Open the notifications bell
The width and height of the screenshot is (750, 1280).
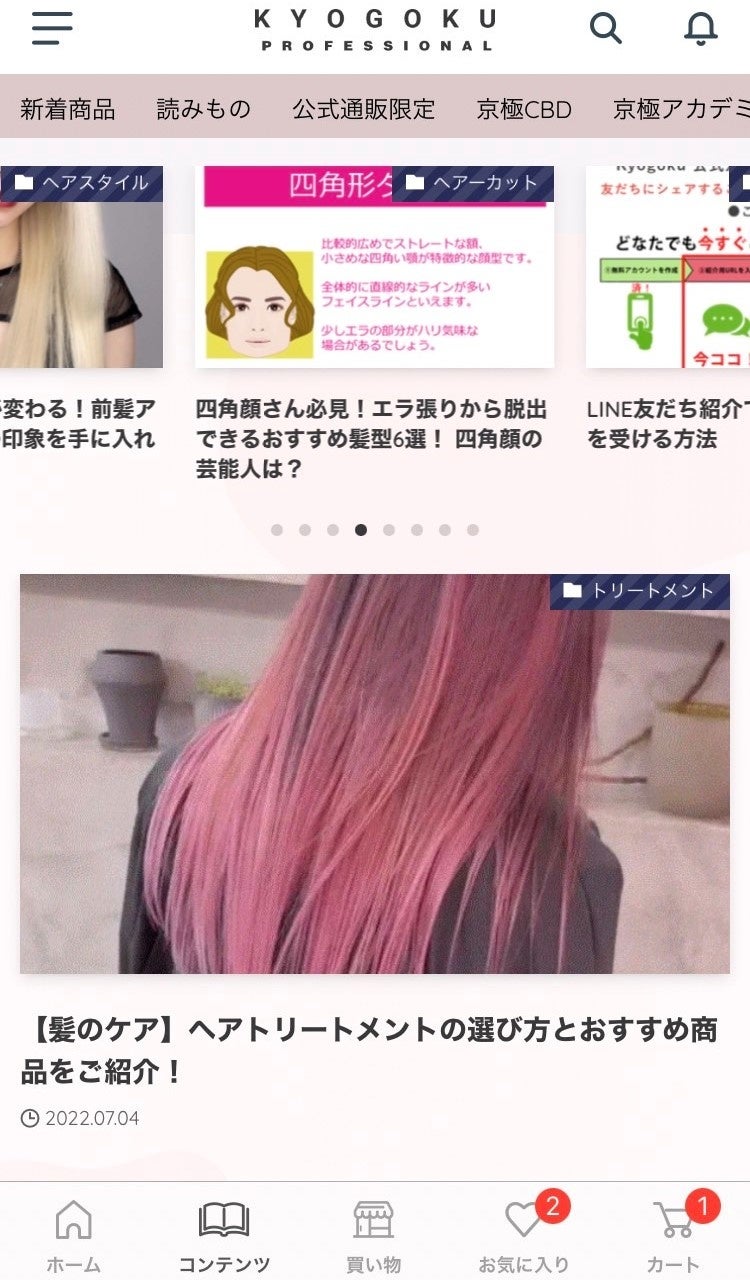click(701, 28)
